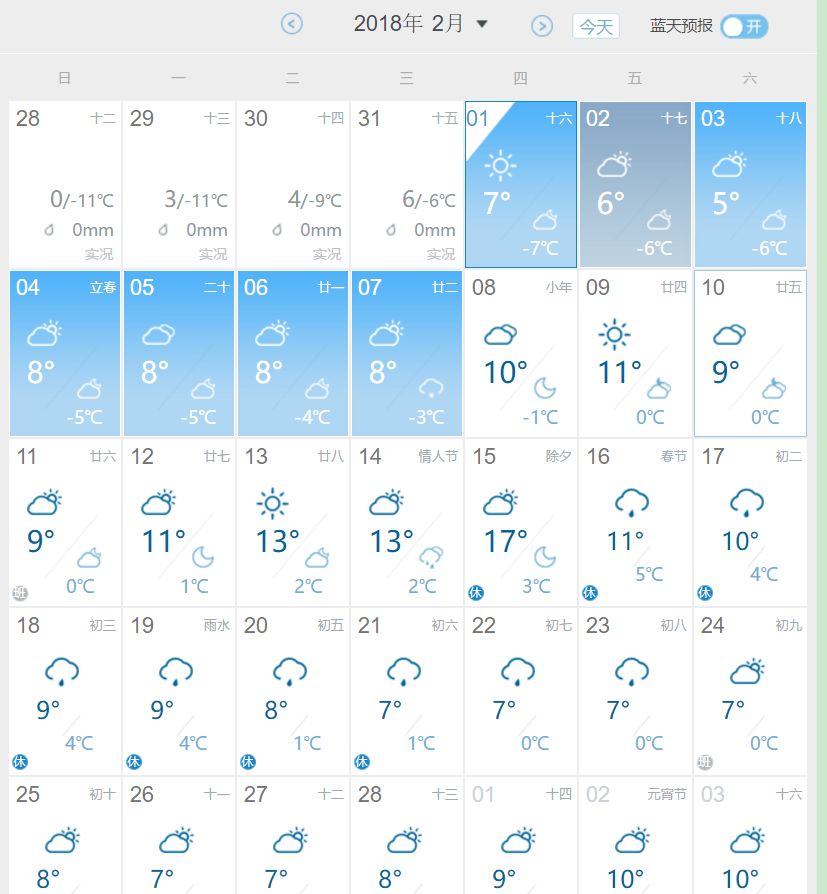Screen dimensions: 827x894
Task: Open the forecast for 08 小年
Action: click(521, 353)
